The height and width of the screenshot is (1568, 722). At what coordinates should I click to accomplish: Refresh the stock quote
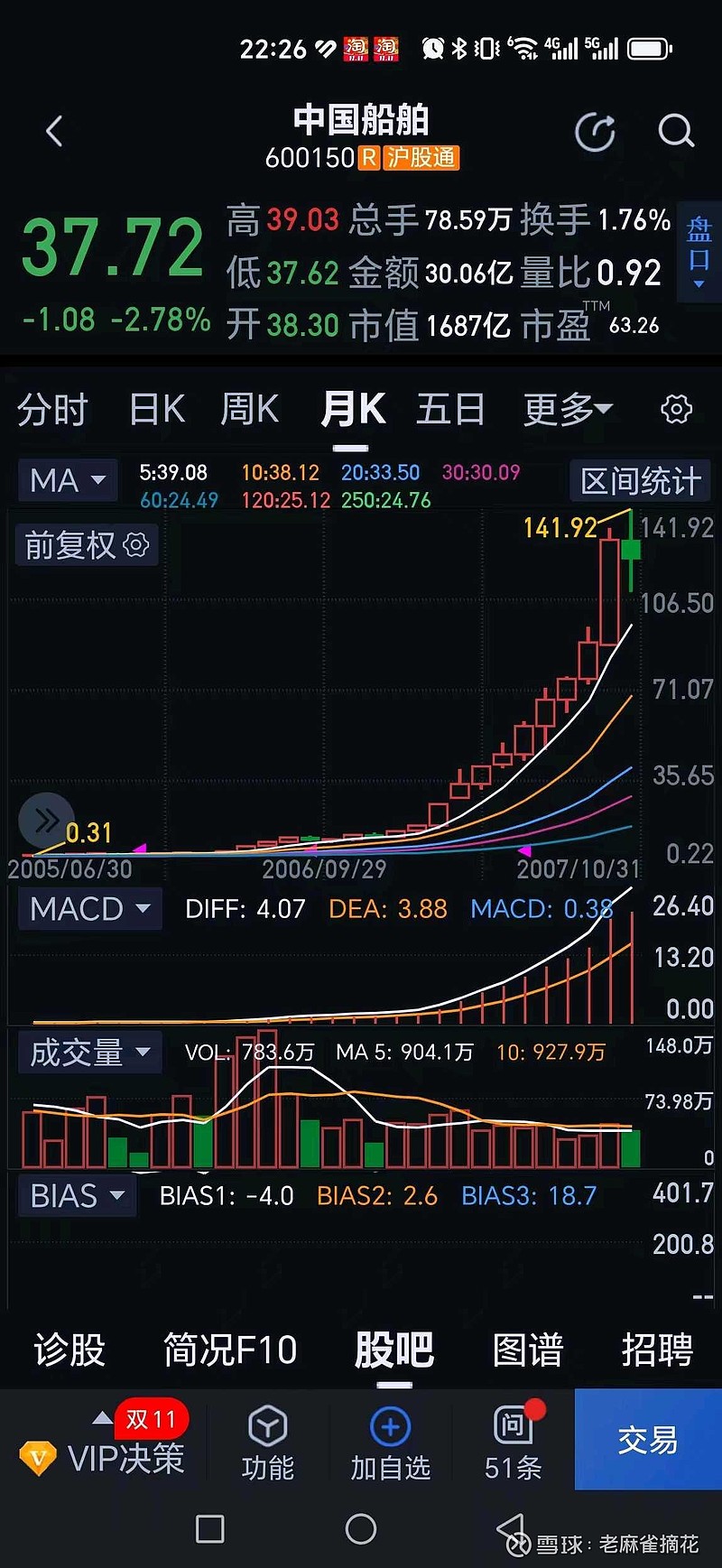(595, 133)
